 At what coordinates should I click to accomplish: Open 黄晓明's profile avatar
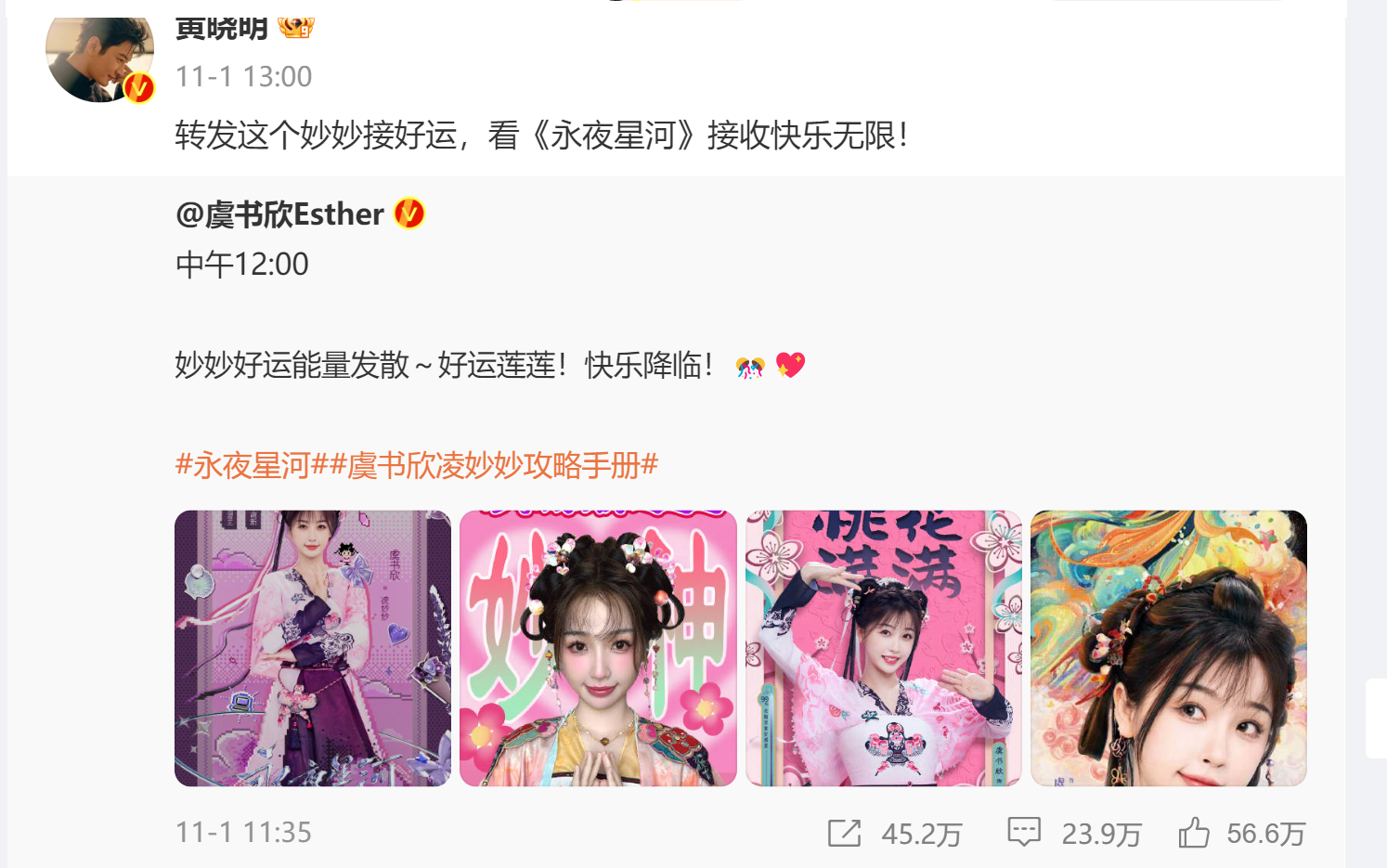pyautogui.click(x=99, y=56)
